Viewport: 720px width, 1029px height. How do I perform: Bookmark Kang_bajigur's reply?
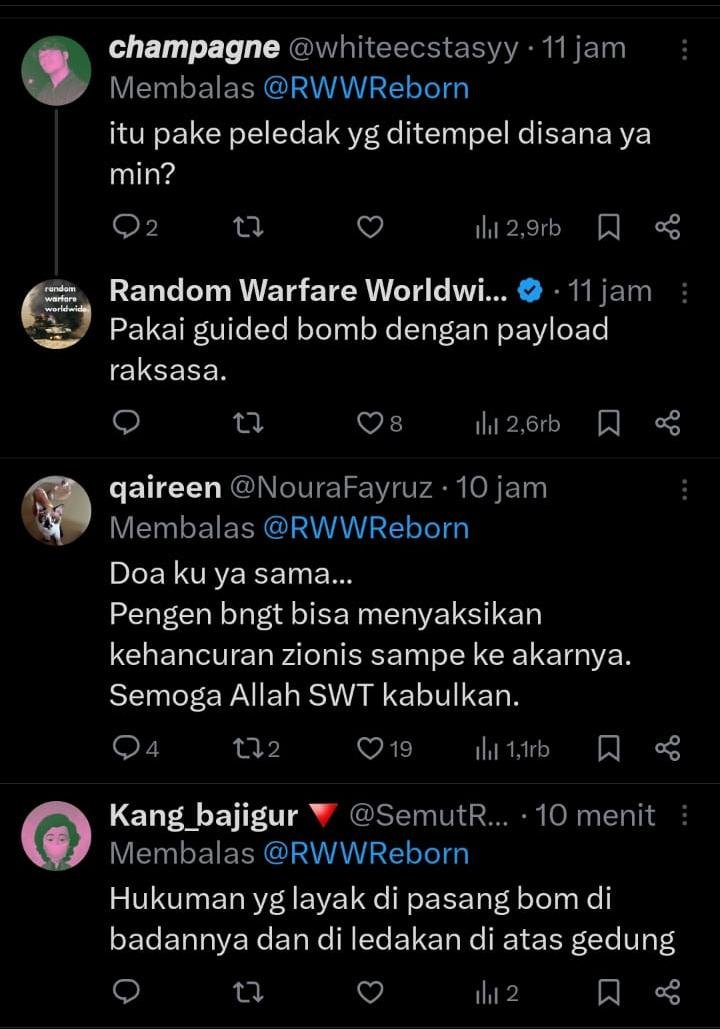[x=608, y=992]
